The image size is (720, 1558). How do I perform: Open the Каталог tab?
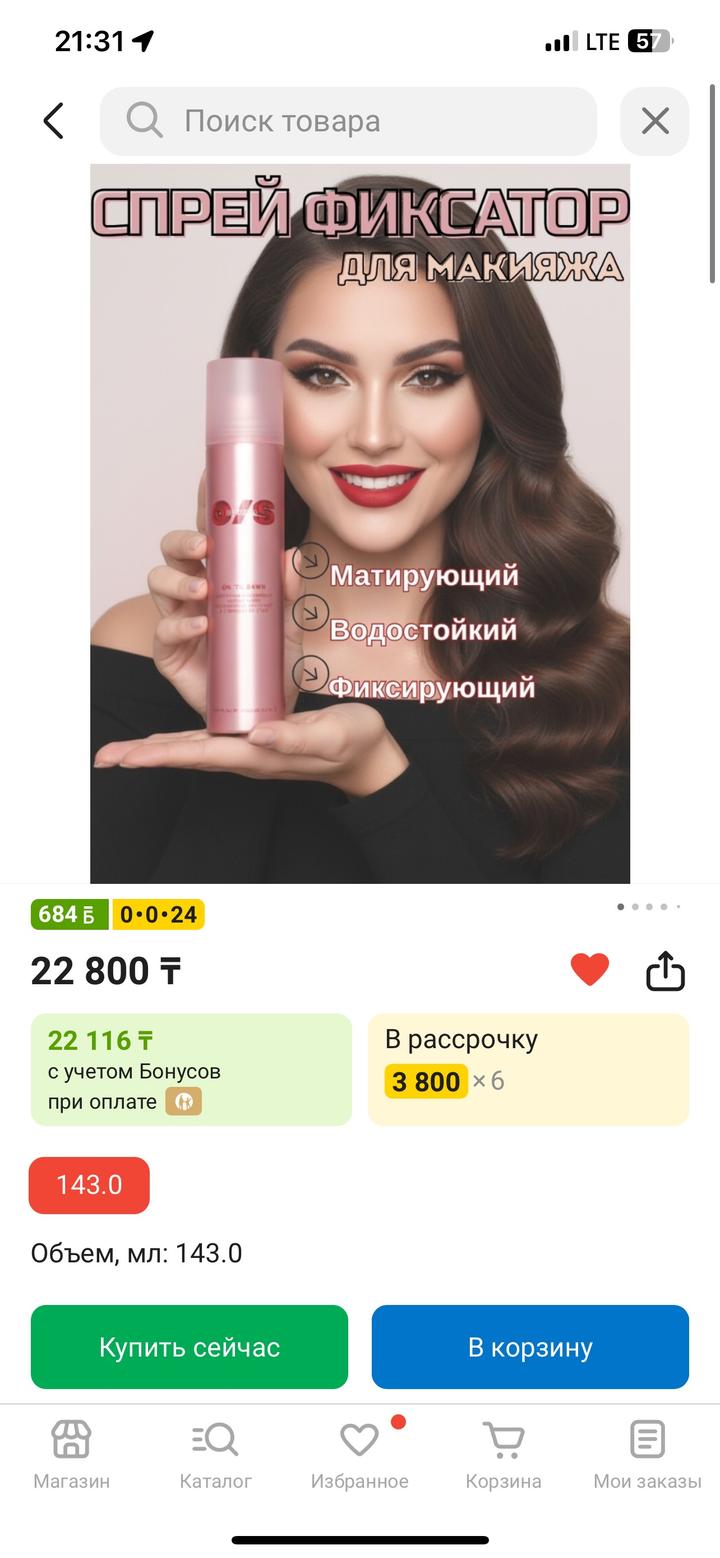tap(215, 1455)
